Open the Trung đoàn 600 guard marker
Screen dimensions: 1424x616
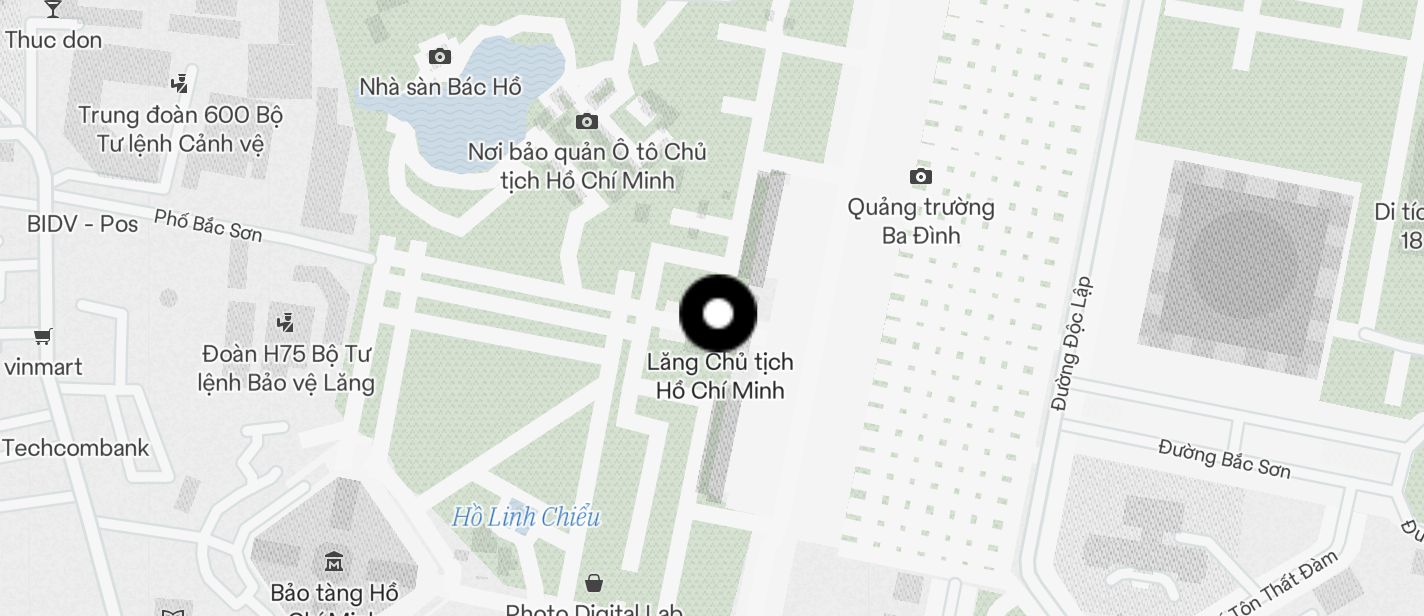coord(180,84)
